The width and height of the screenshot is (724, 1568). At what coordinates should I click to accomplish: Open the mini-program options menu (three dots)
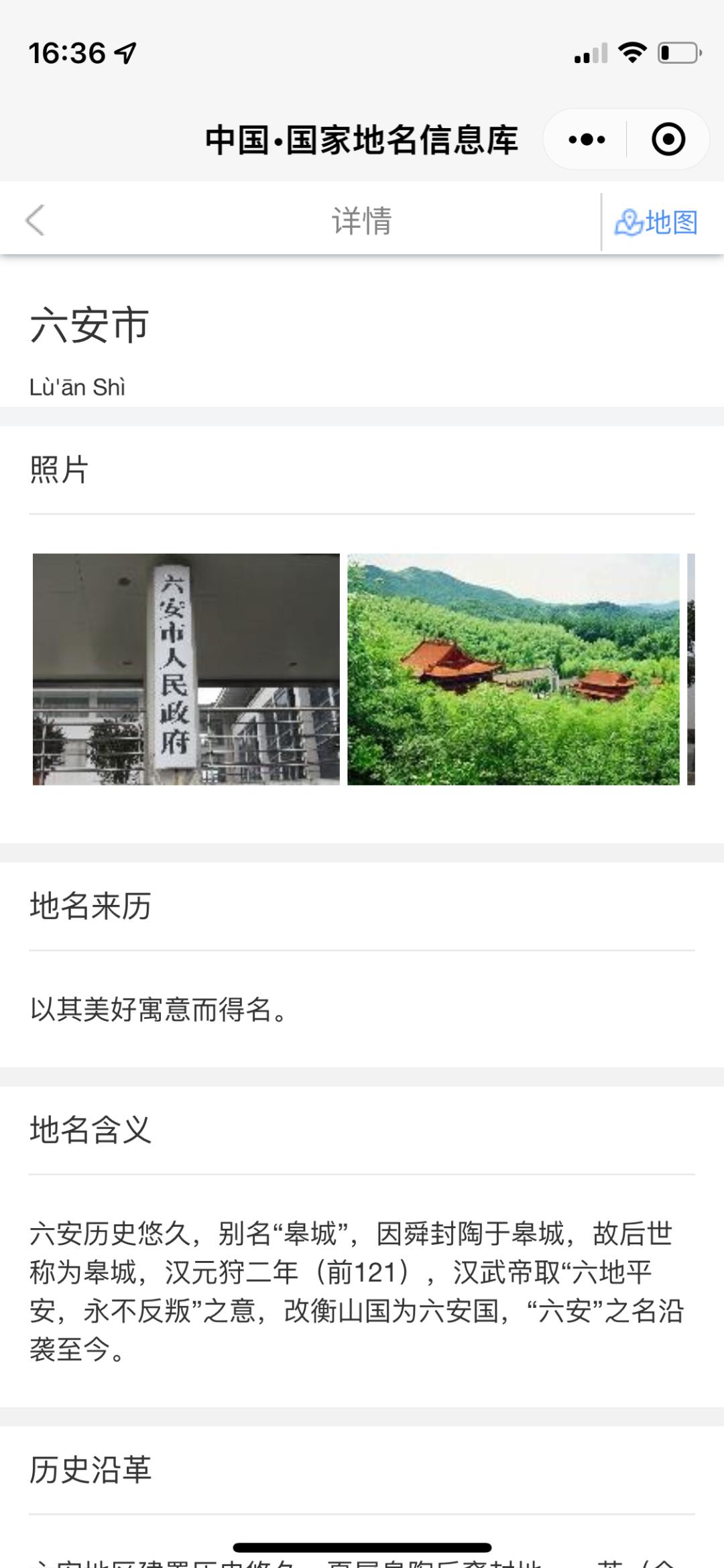[587, 139]
